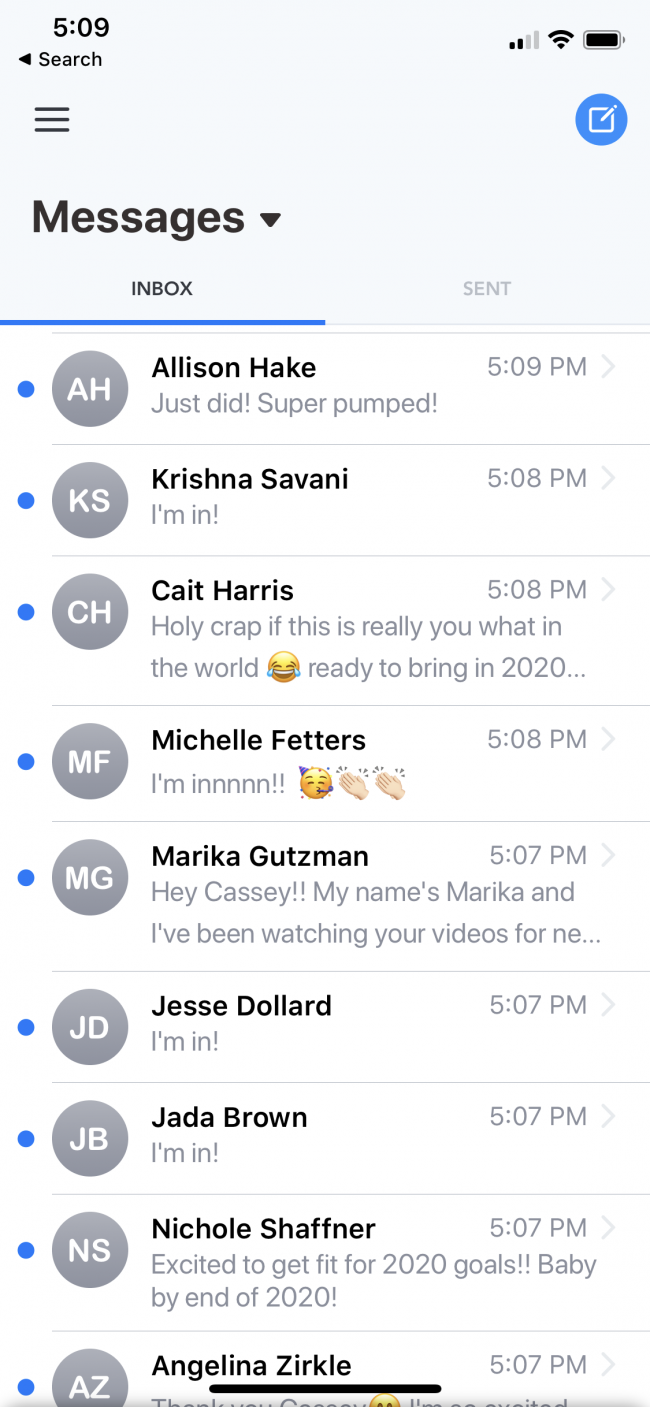Open Jada Brown's message
This screenshot has height=1407, width=650.
325,1138
